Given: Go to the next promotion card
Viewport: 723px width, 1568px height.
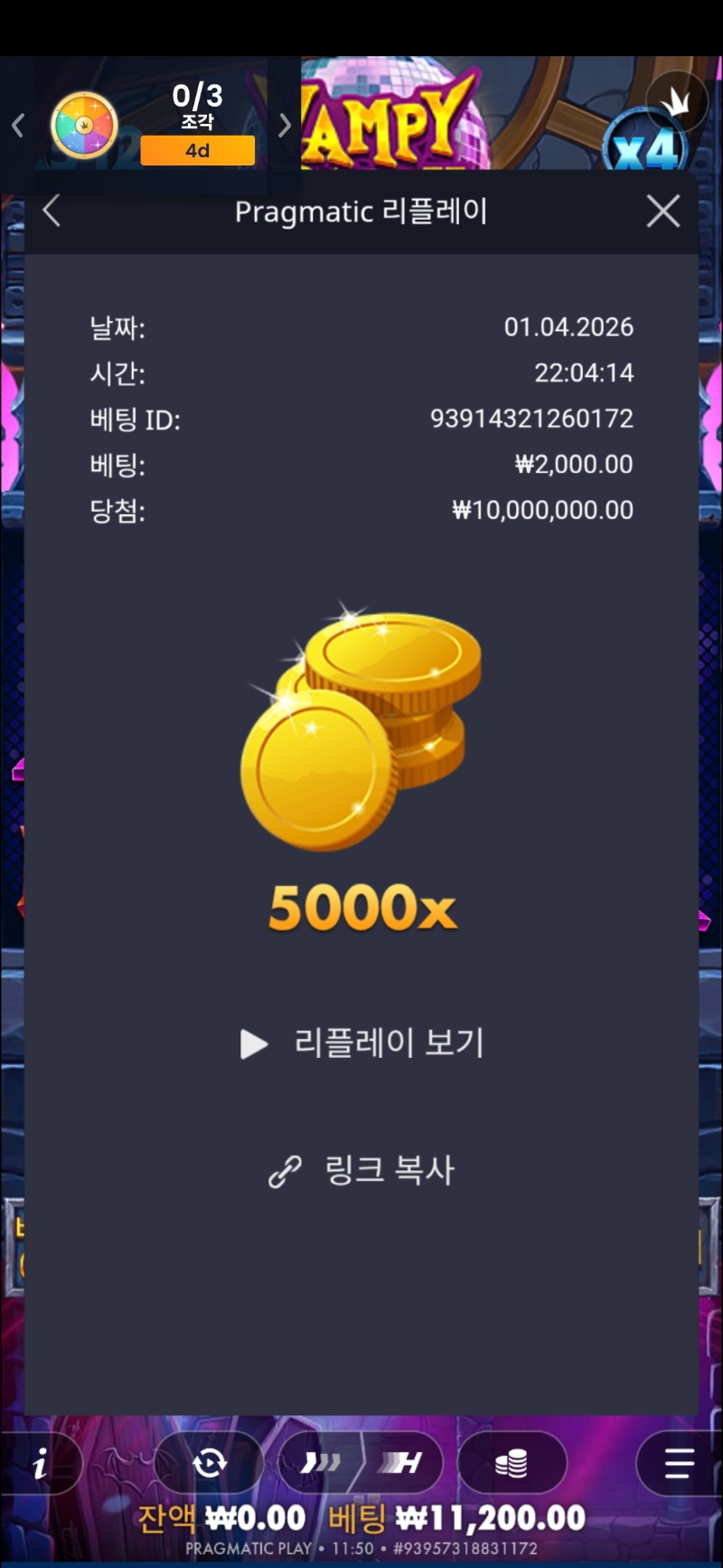Looking at the screenshot, I should click(x=285, y=125).
